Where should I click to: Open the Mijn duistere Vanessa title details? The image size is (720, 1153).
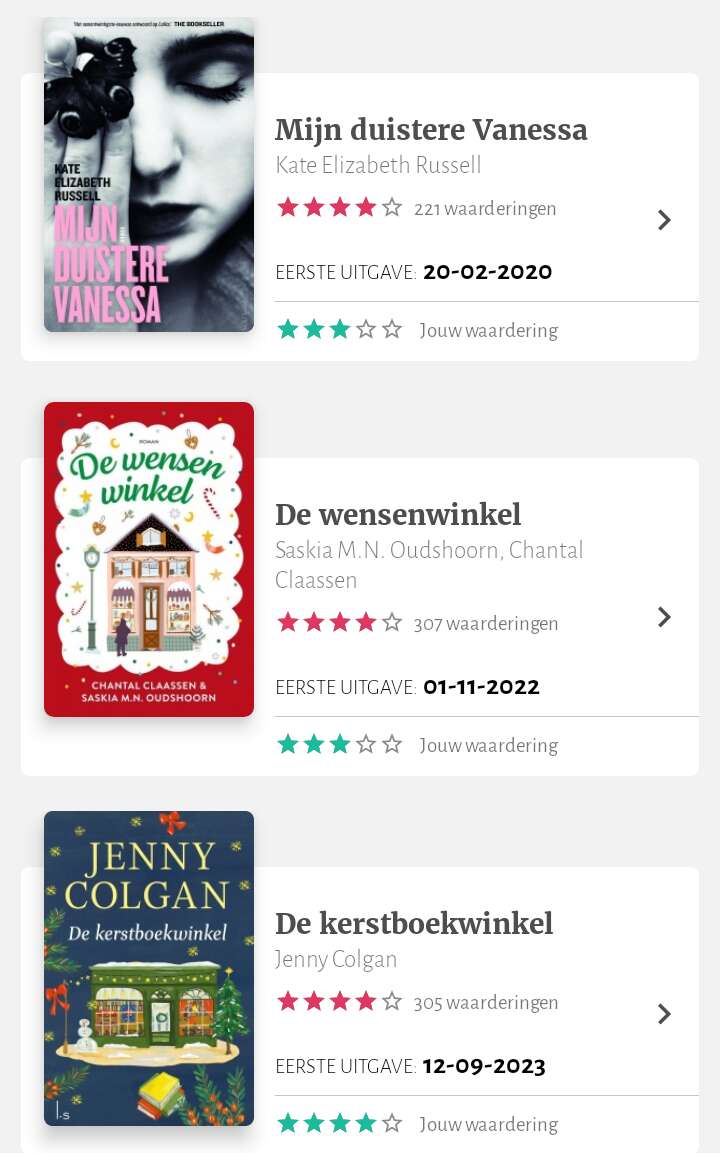point(431,130)
